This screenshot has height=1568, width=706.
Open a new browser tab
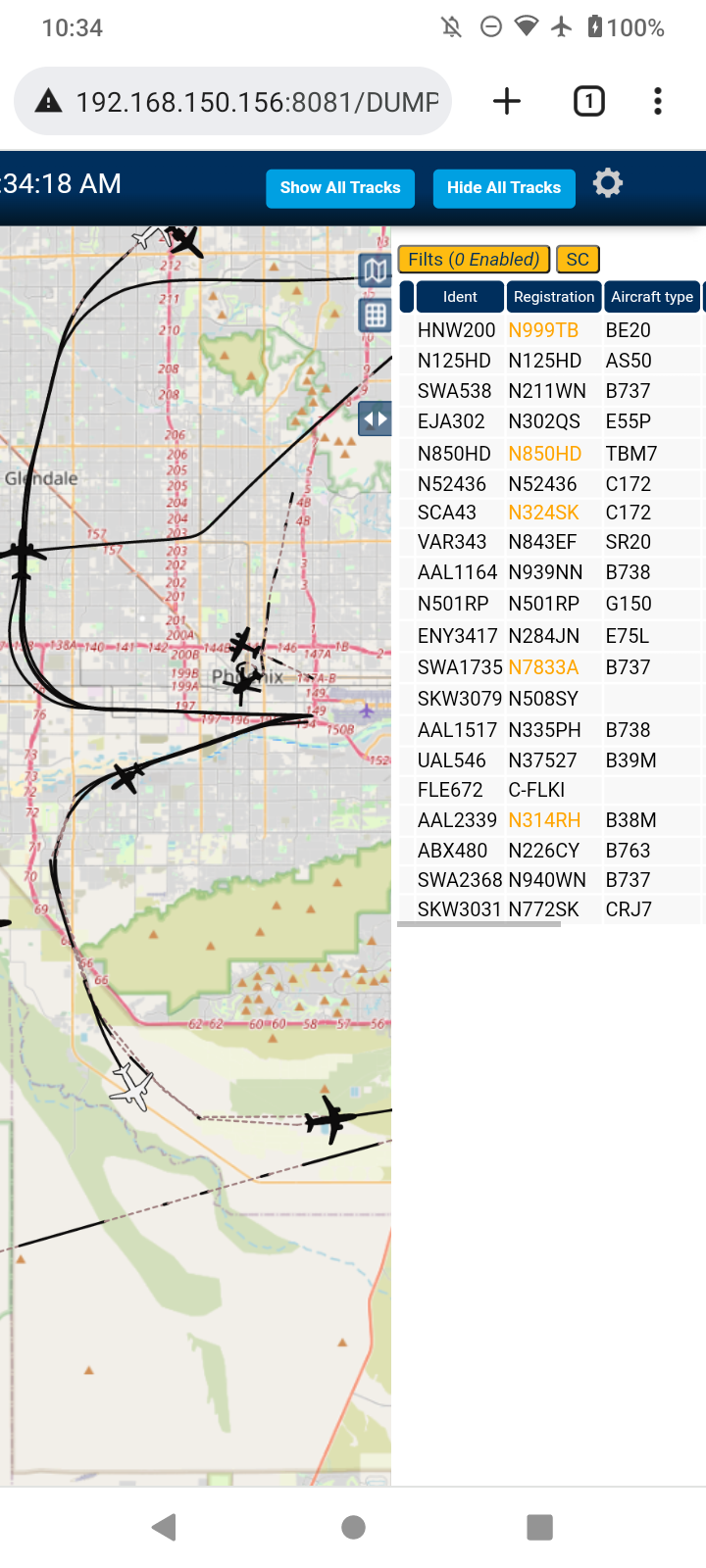[507, 101]
